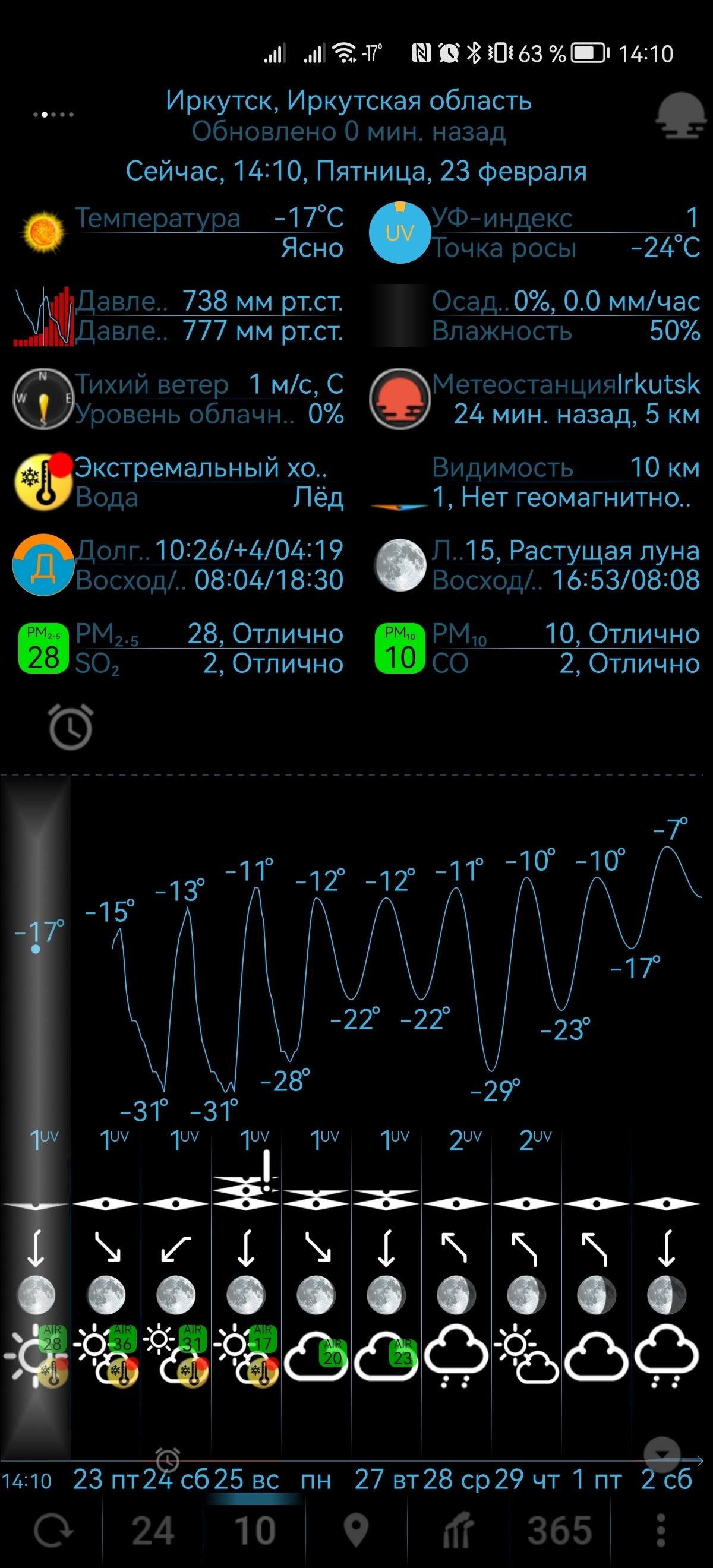Screen dimensions: 713x1568
Task: Switch to the 24-hour forecast
Action: point(153,1531)
